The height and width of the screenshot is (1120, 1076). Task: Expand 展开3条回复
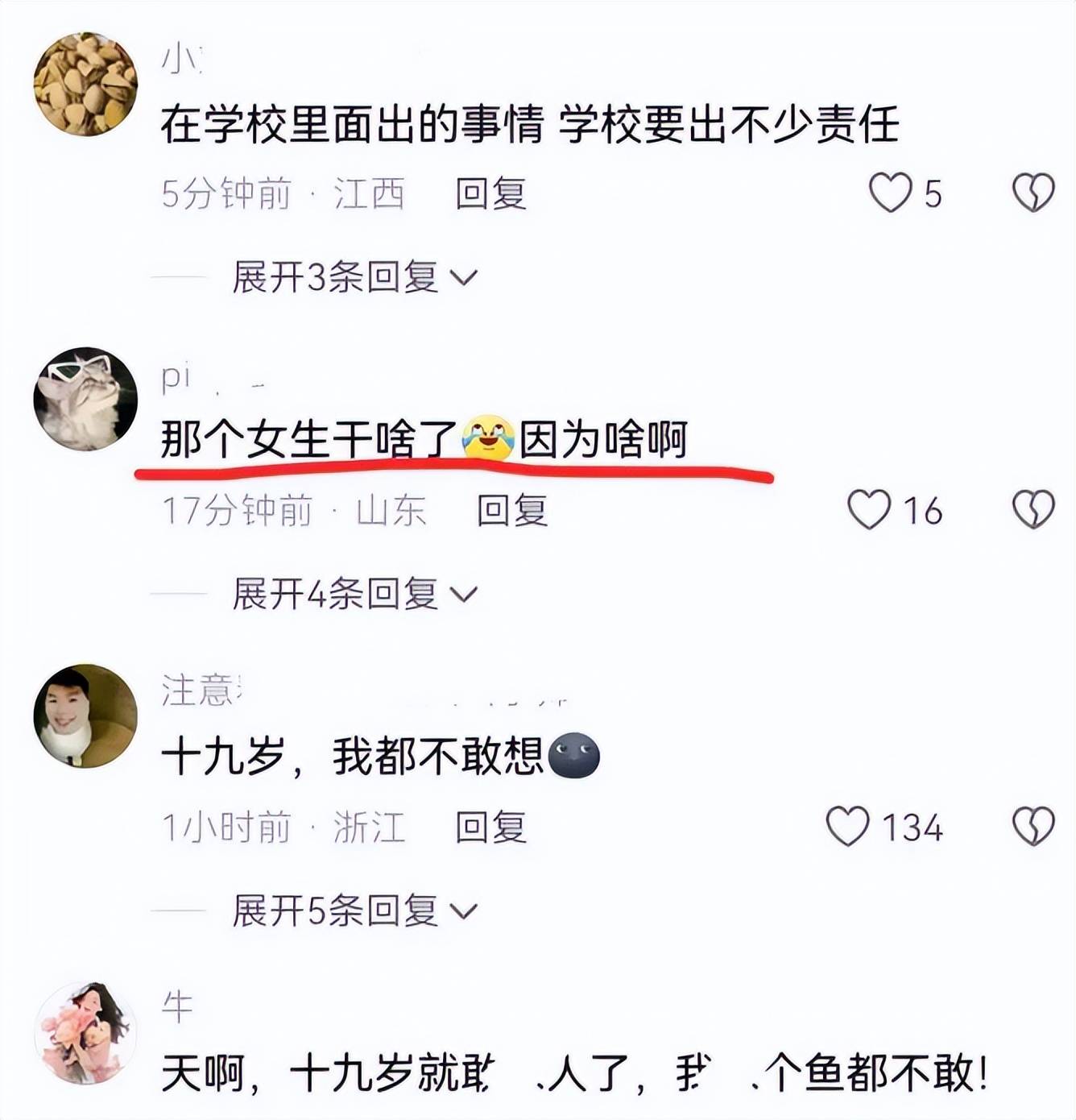(x=354, y=278)
